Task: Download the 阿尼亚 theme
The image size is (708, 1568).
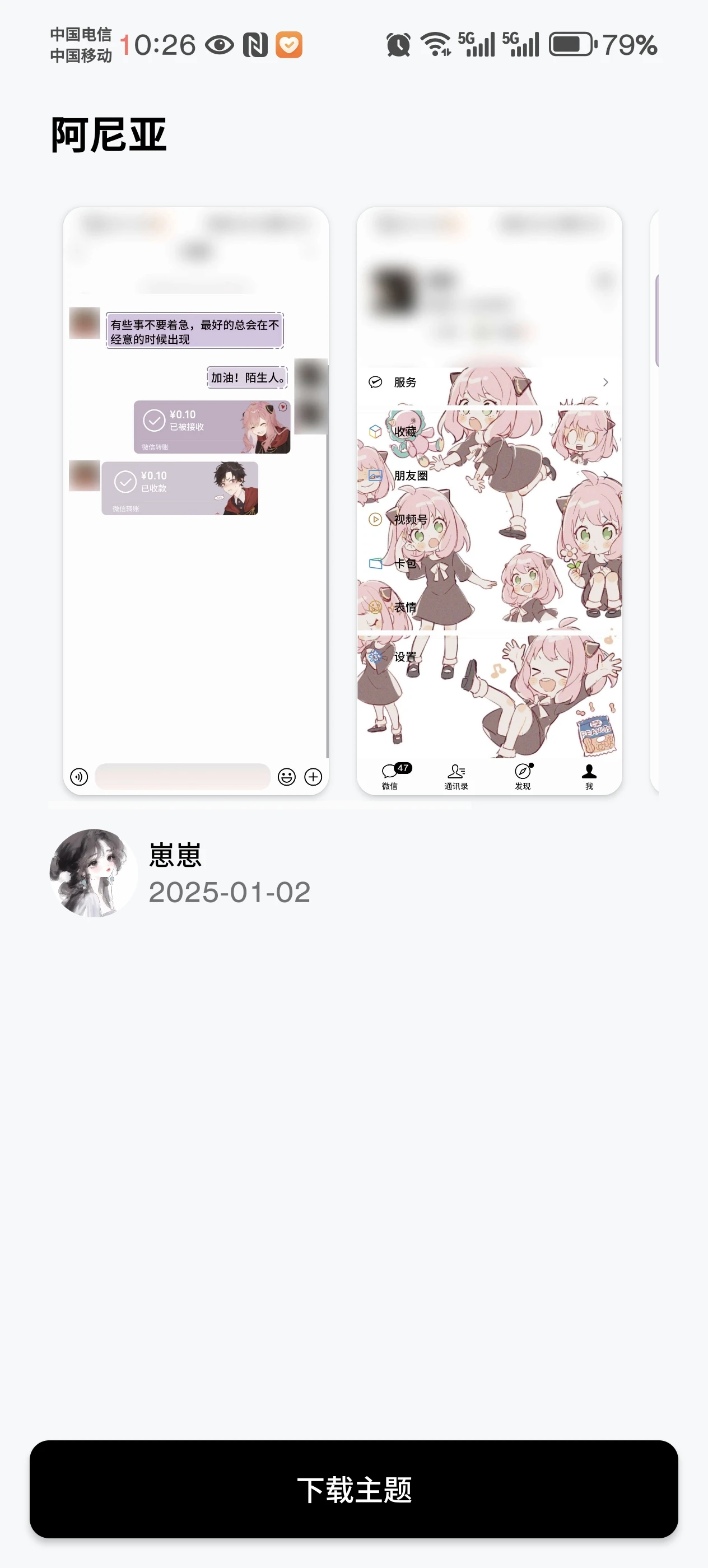Action: [x=353, y=1489]
